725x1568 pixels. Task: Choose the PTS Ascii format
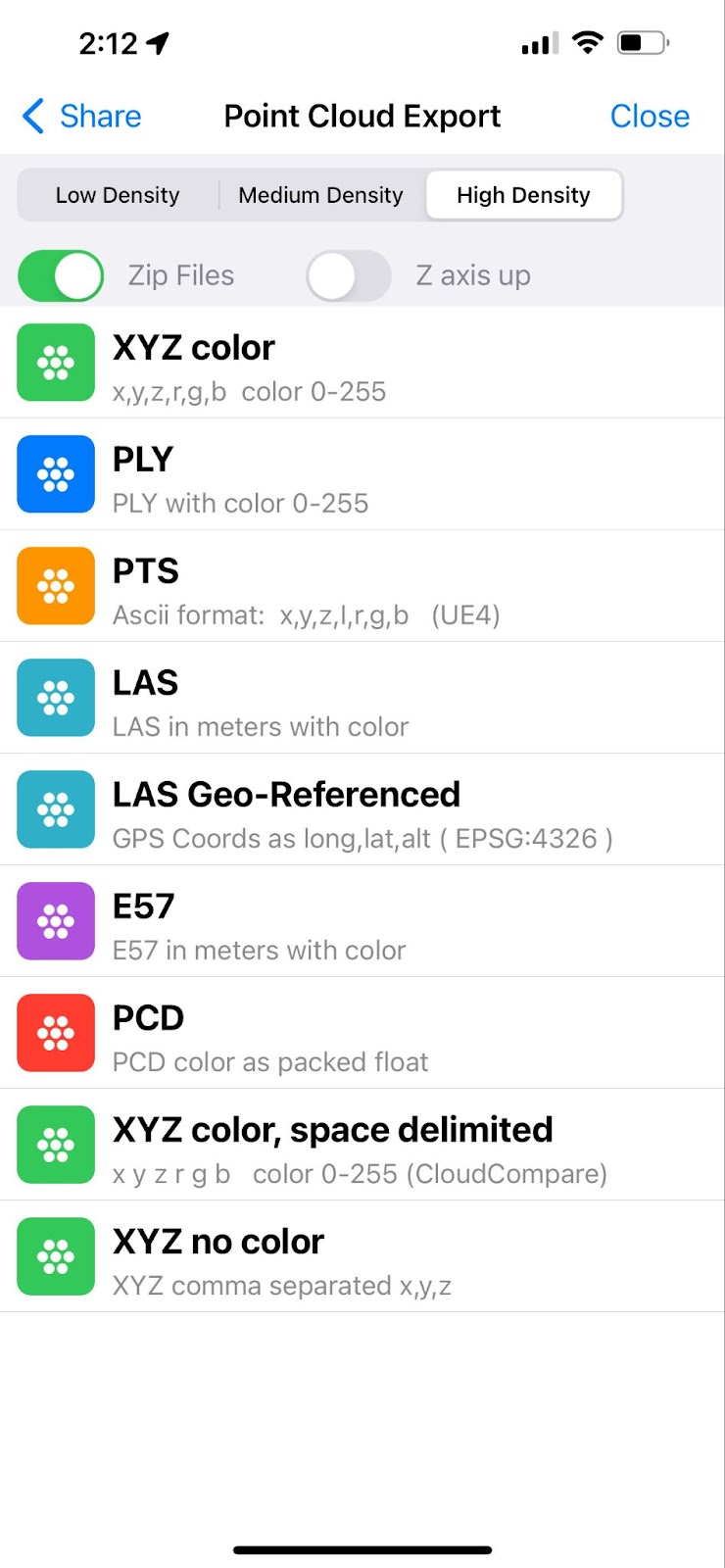coord(362,586)
